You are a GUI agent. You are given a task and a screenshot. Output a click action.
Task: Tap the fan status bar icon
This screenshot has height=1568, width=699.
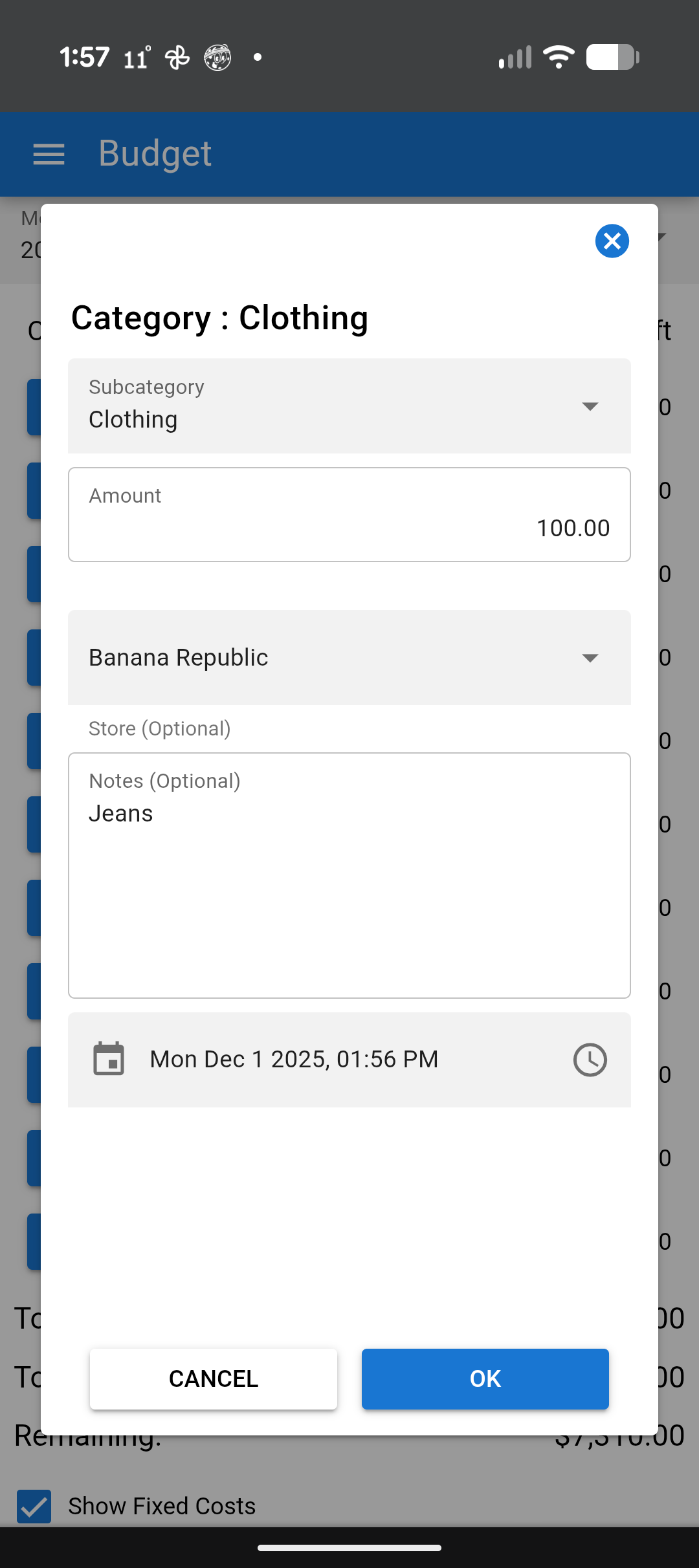[175, 57]
